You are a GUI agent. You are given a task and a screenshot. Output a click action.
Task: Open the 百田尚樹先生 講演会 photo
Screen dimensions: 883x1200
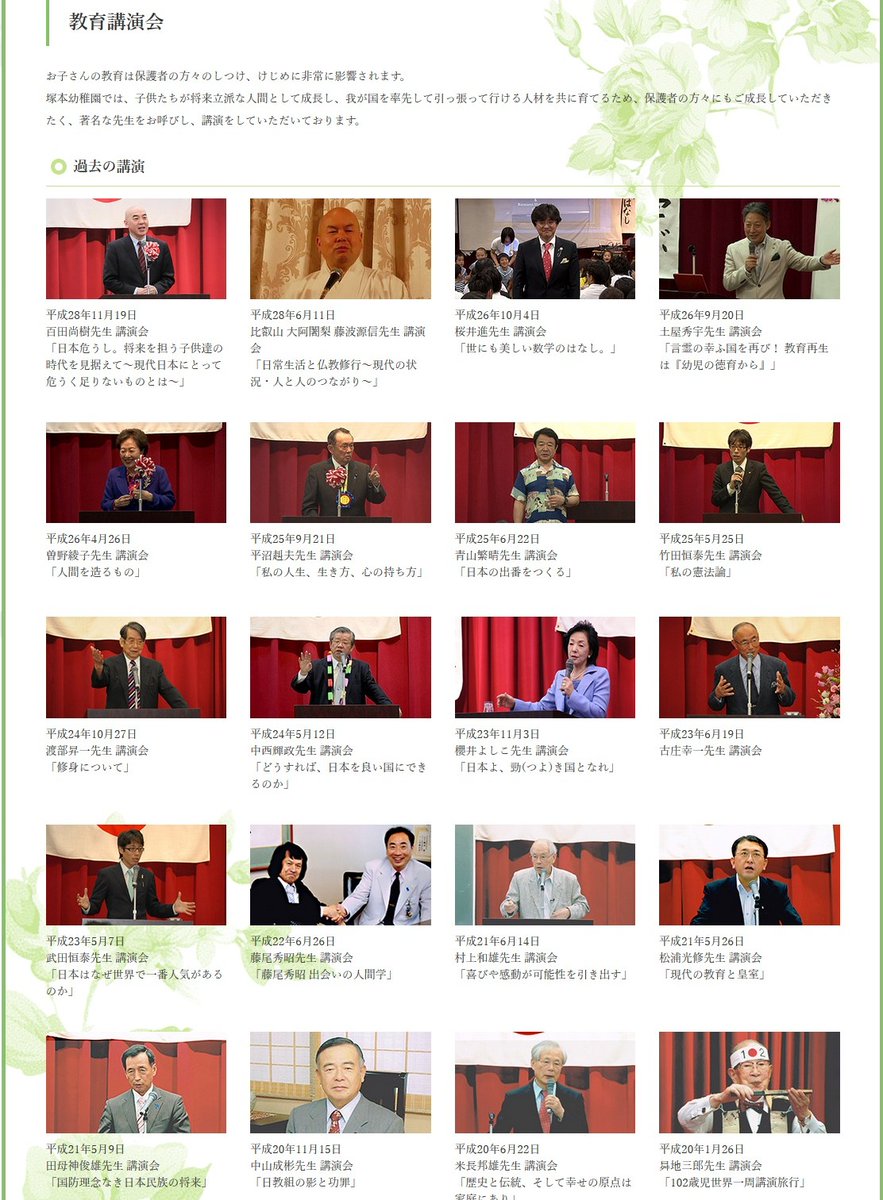tap(136, 248)
